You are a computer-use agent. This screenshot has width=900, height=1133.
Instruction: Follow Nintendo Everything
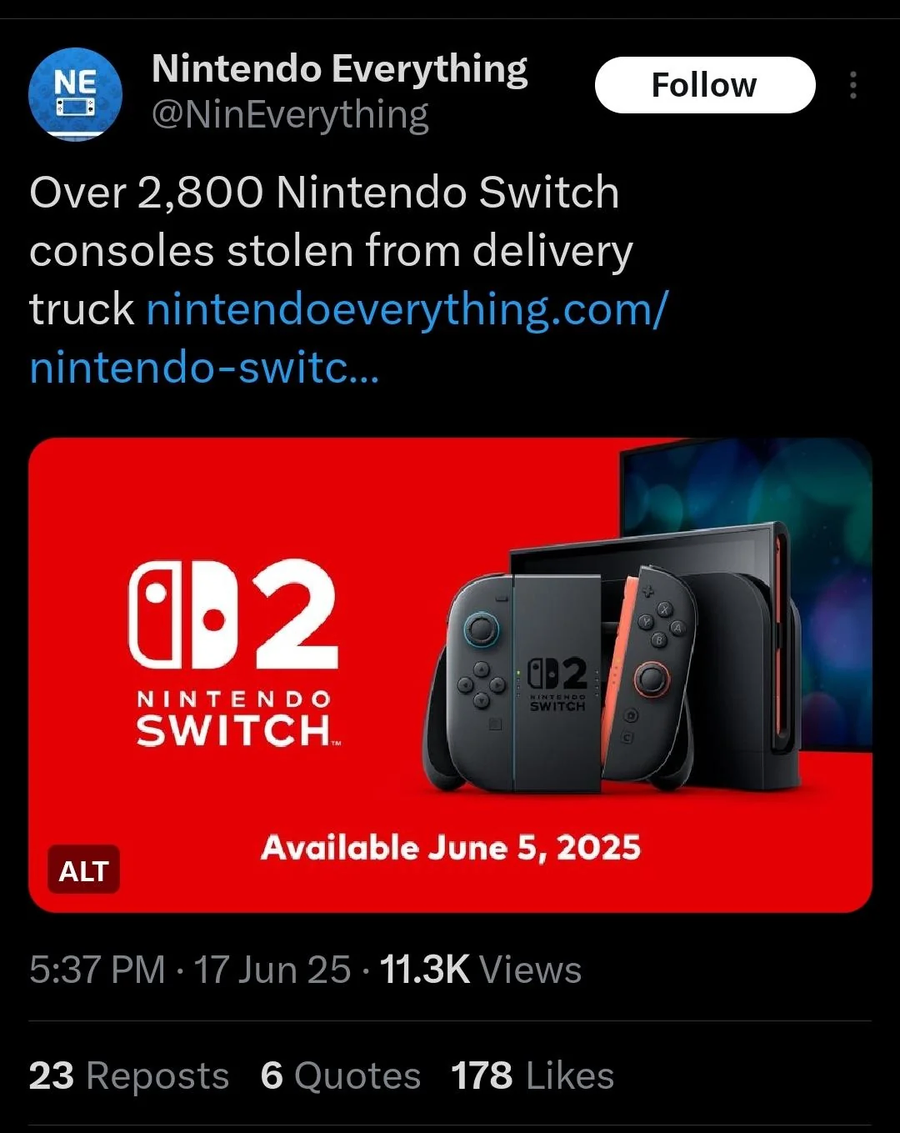coord(704,85)
